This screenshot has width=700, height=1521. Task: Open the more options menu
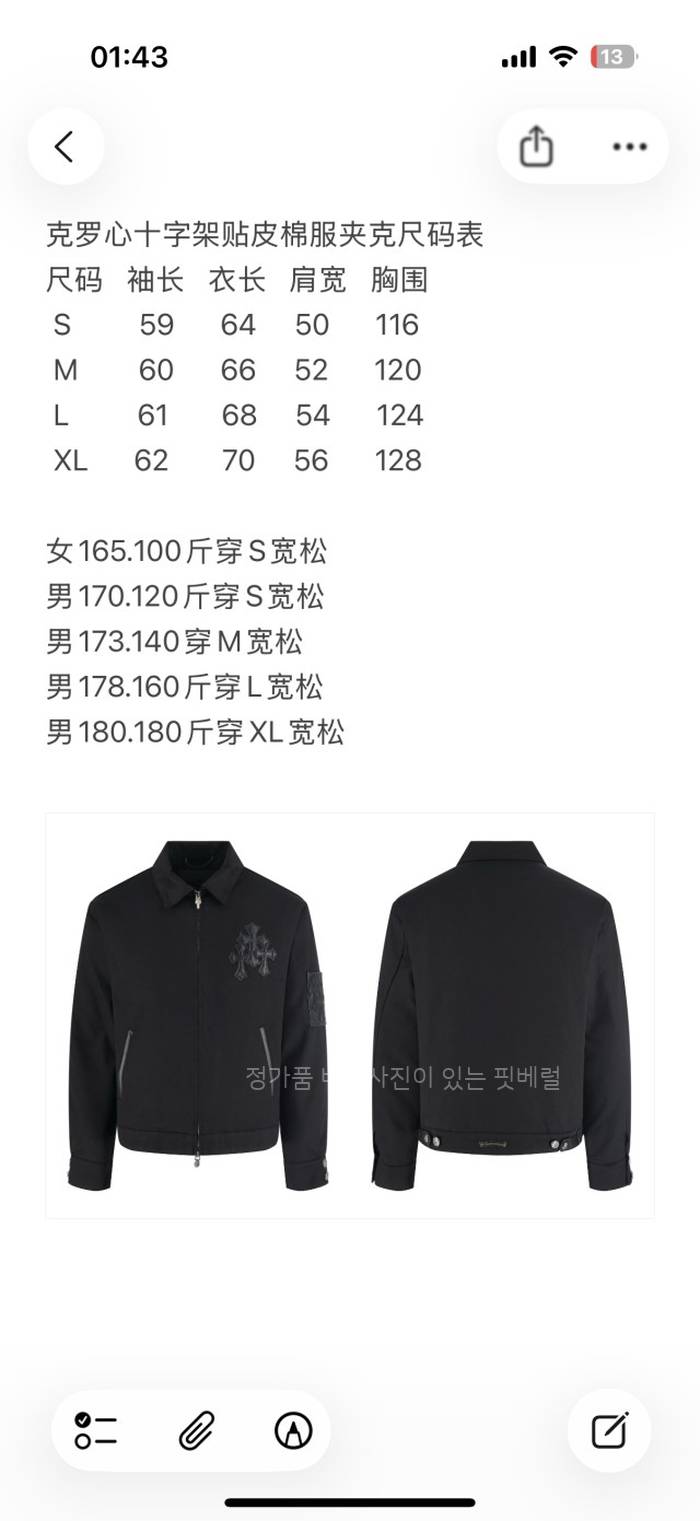tap(629, 147)
